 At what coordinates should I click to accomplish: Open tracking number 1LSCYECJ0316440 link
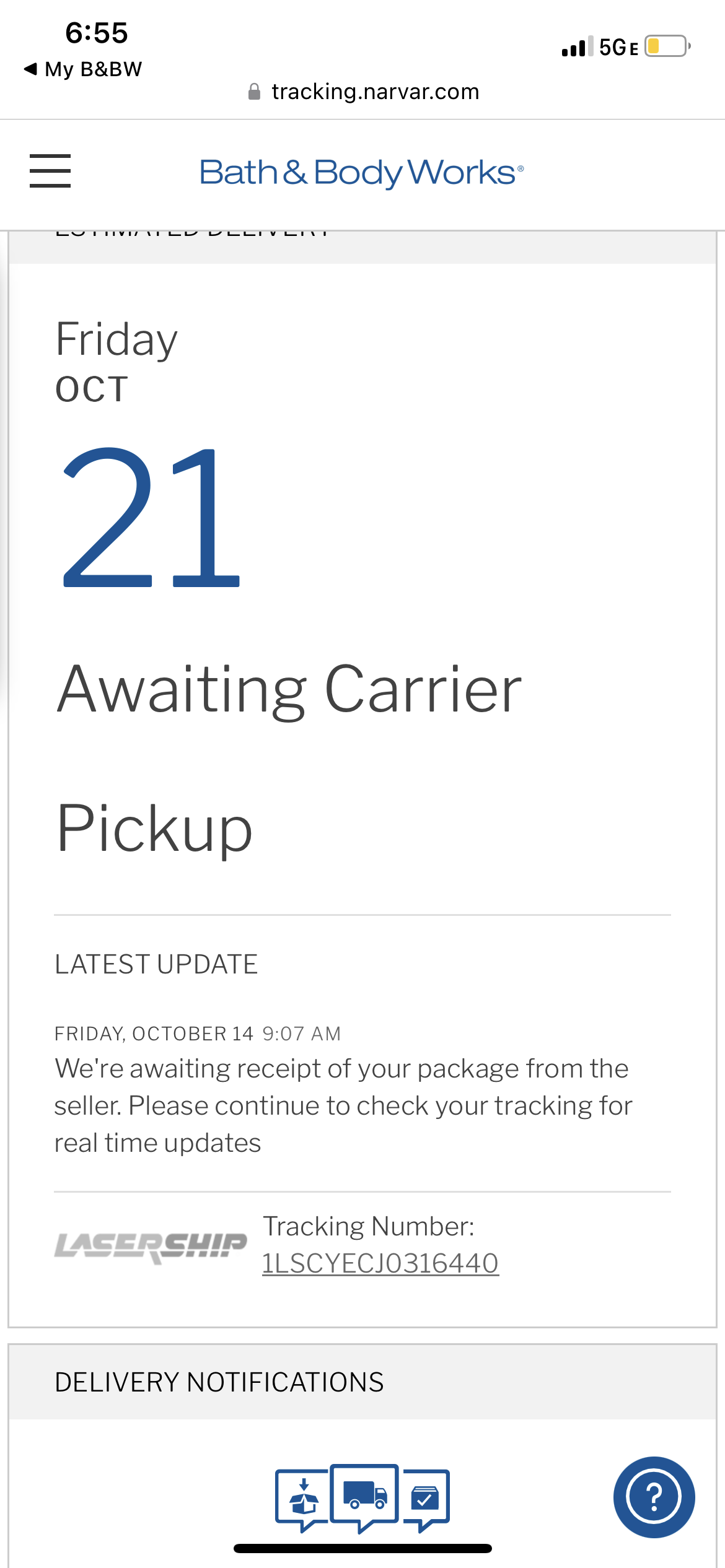pyautogui.click(x=380, y=1263)
